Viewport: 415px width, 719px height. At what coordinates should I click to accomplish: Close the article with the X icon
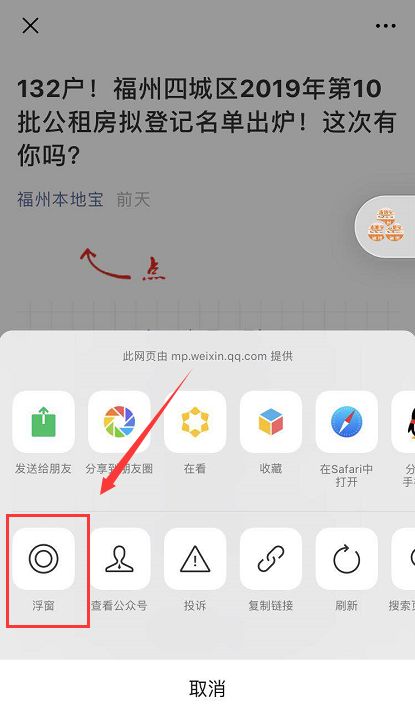click(30, 26)
